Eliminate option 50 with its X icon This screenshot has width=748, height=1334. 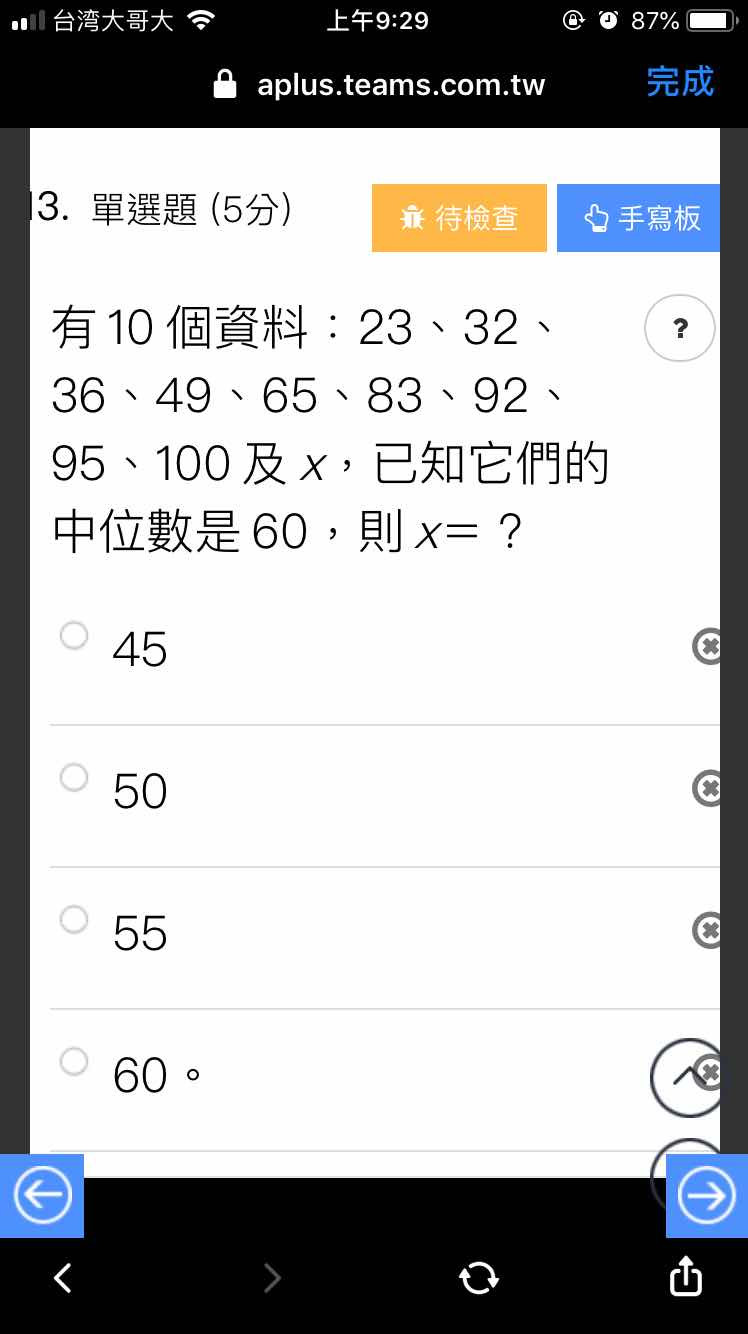(706, 789)
